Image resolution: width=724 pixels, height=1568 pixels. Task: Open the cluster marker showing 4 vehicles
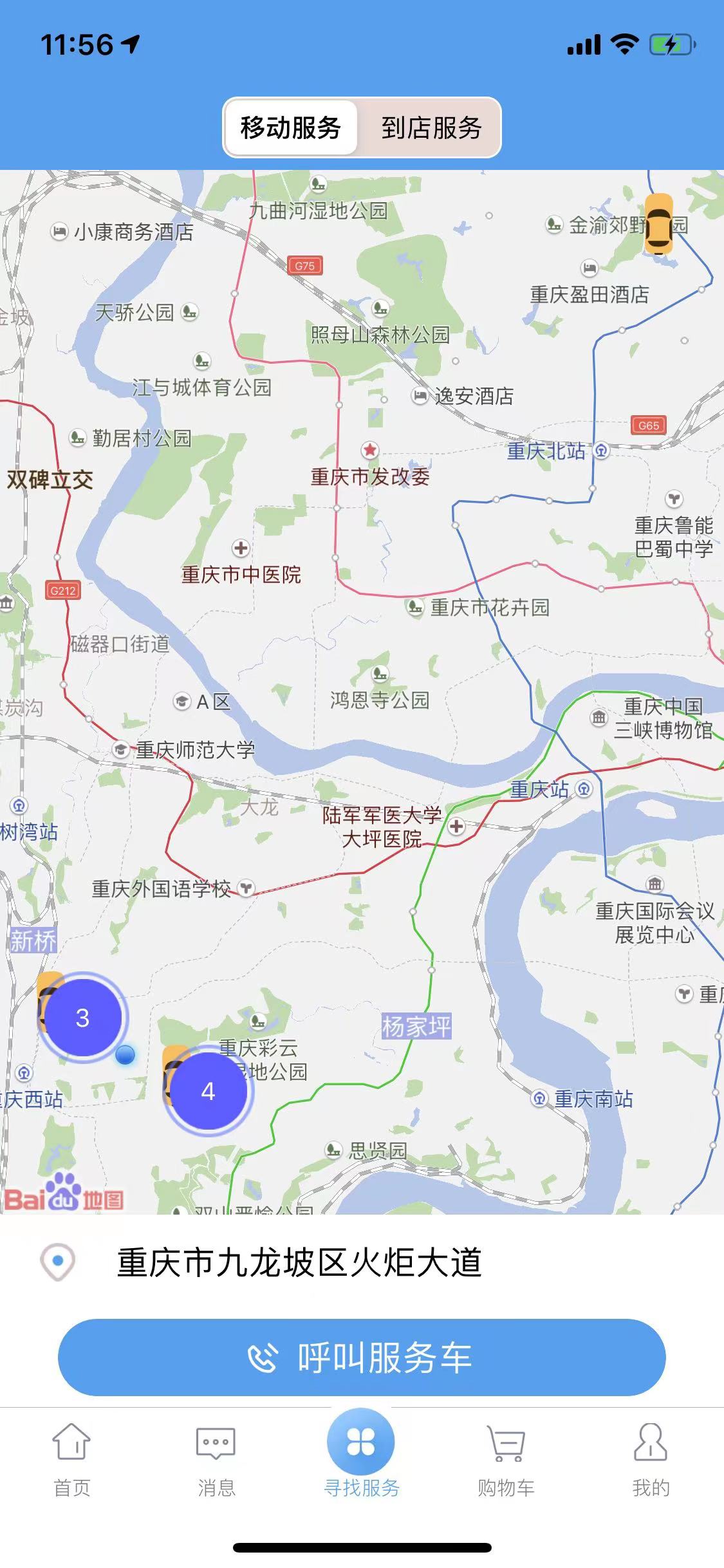208,1092
